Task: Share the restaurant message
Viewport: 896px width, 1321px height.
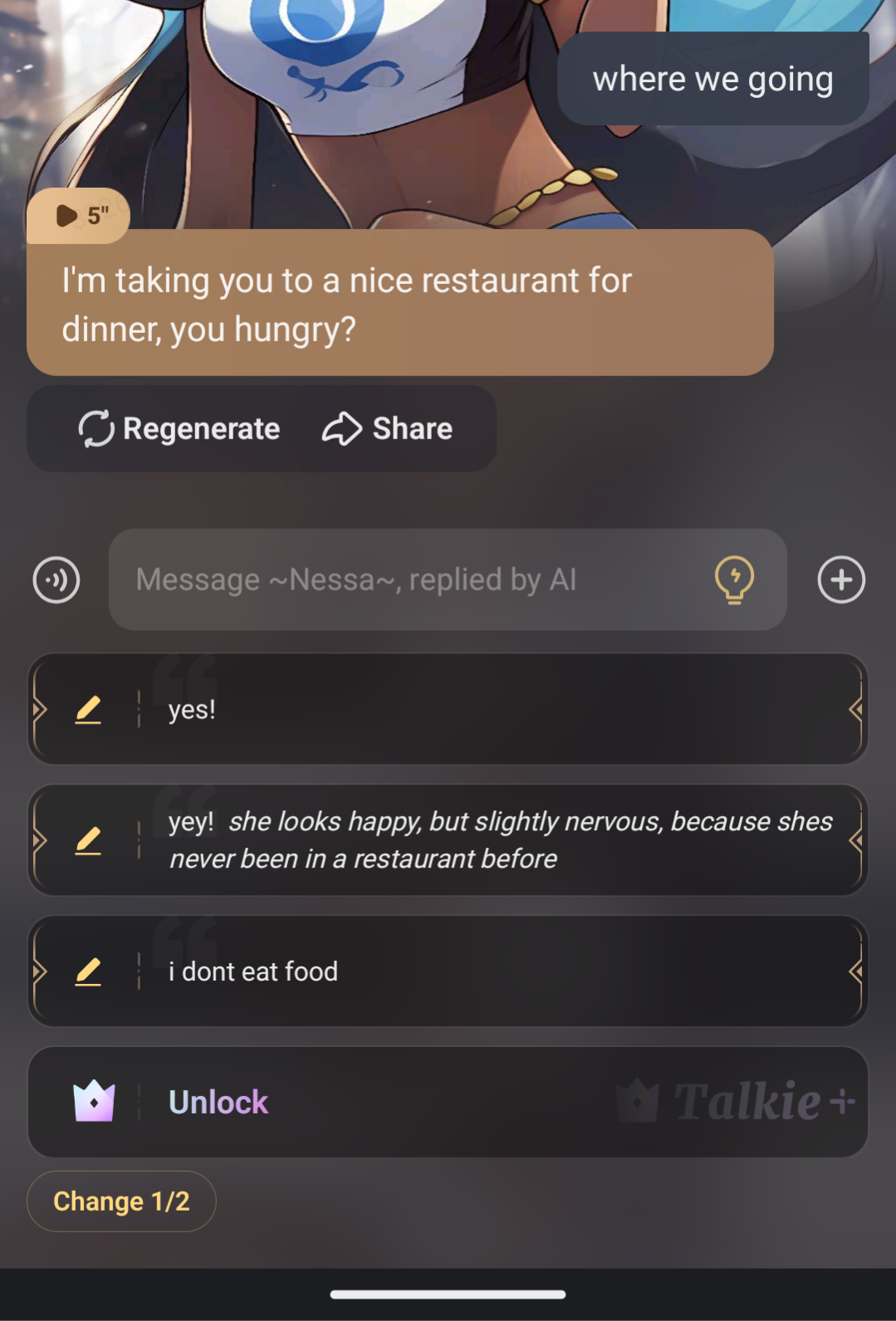Action: 388,428
